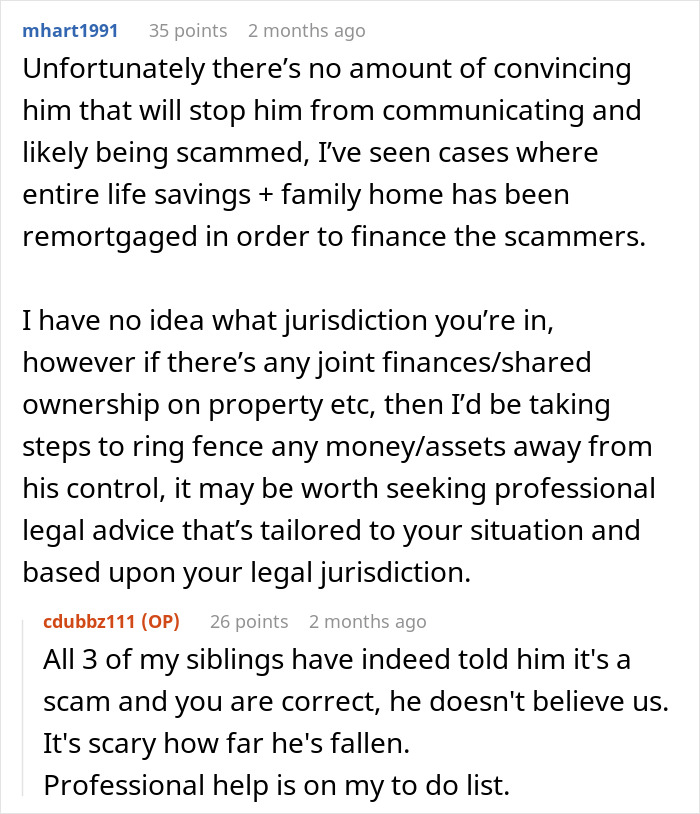The image size is (700, 814).
Task: Open cdubbz111's user profile
Action: click(x=89, y=621)
